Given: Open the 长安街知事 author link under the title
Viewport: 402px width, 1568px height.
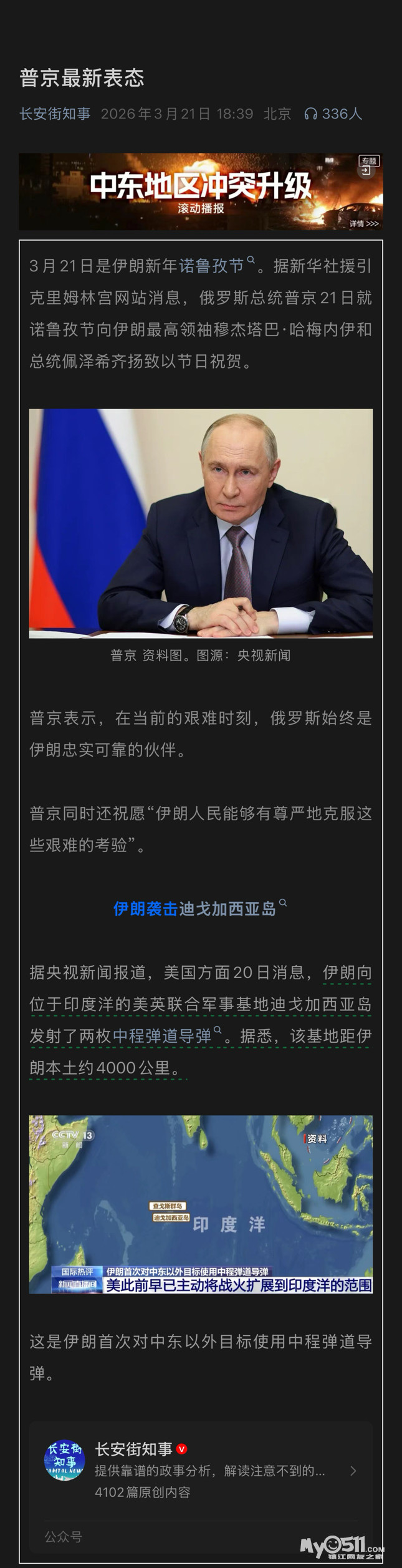Looking at the screenshot, I should 55,114.
